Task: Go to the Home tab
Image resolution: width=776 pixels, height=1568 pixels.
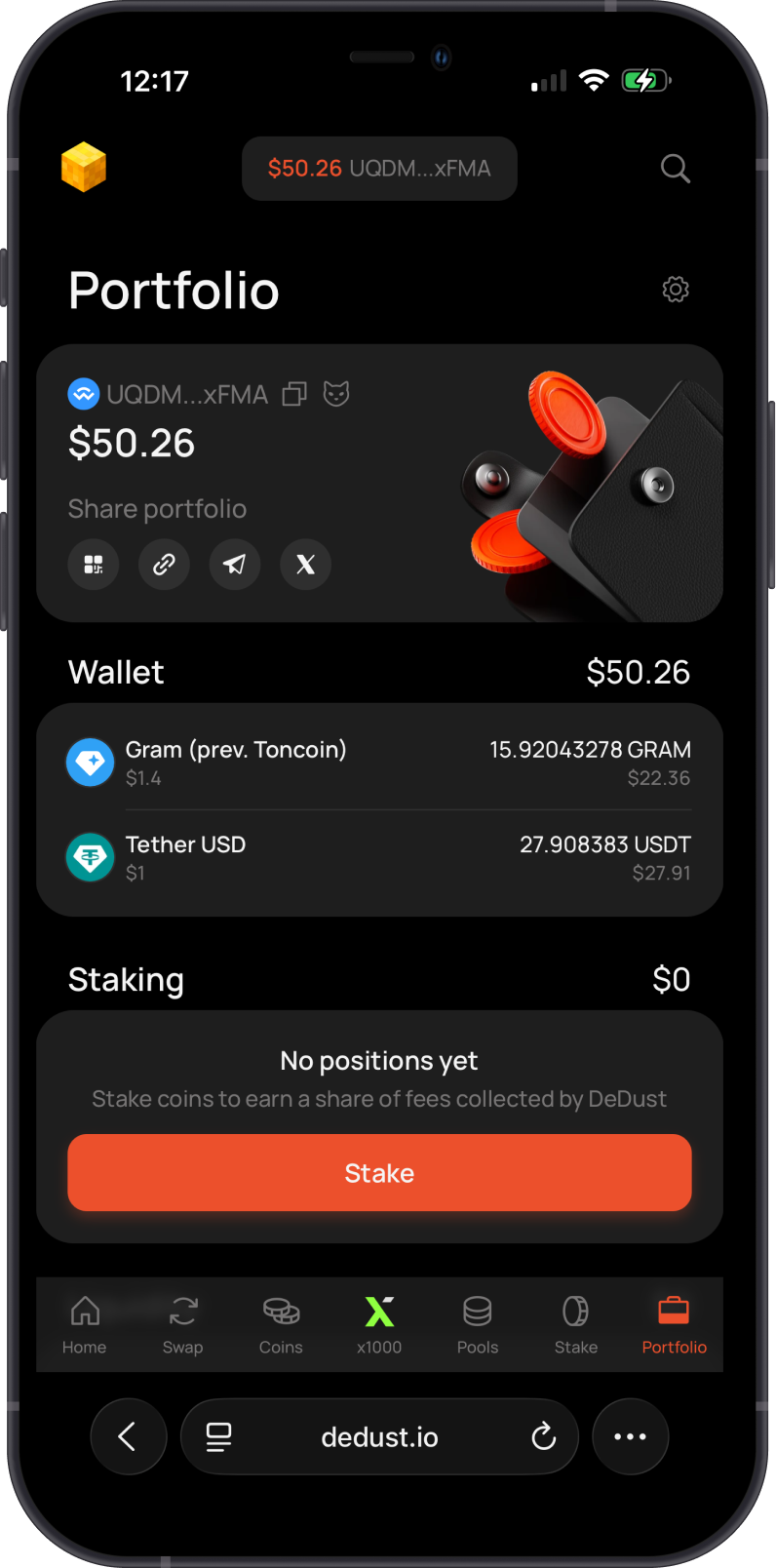Action: coord(85,1325)
